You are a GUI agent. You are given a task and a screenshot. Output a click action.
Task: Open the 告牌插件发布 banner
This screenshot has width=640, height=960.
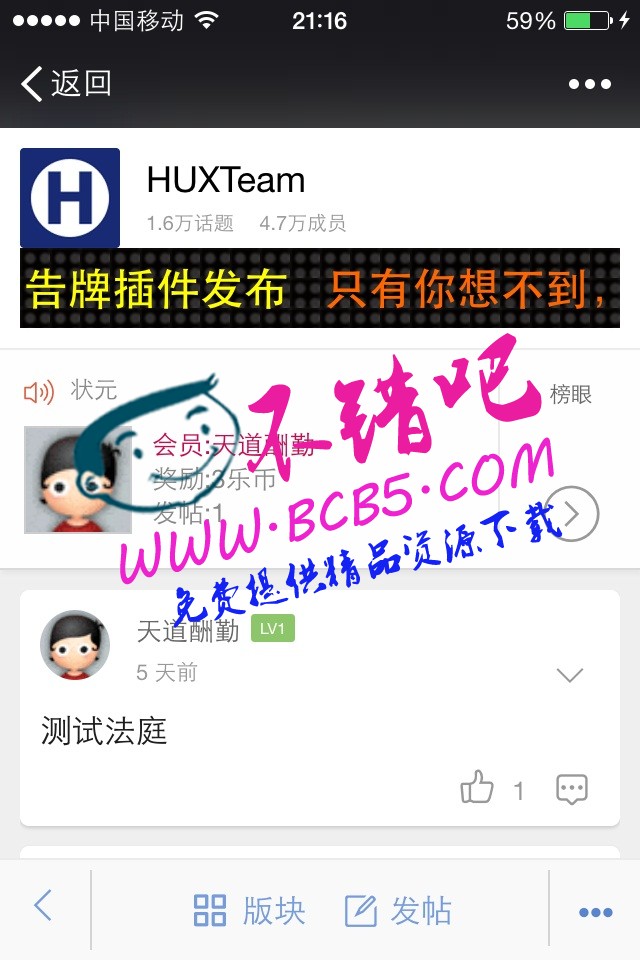pos(320,289)
